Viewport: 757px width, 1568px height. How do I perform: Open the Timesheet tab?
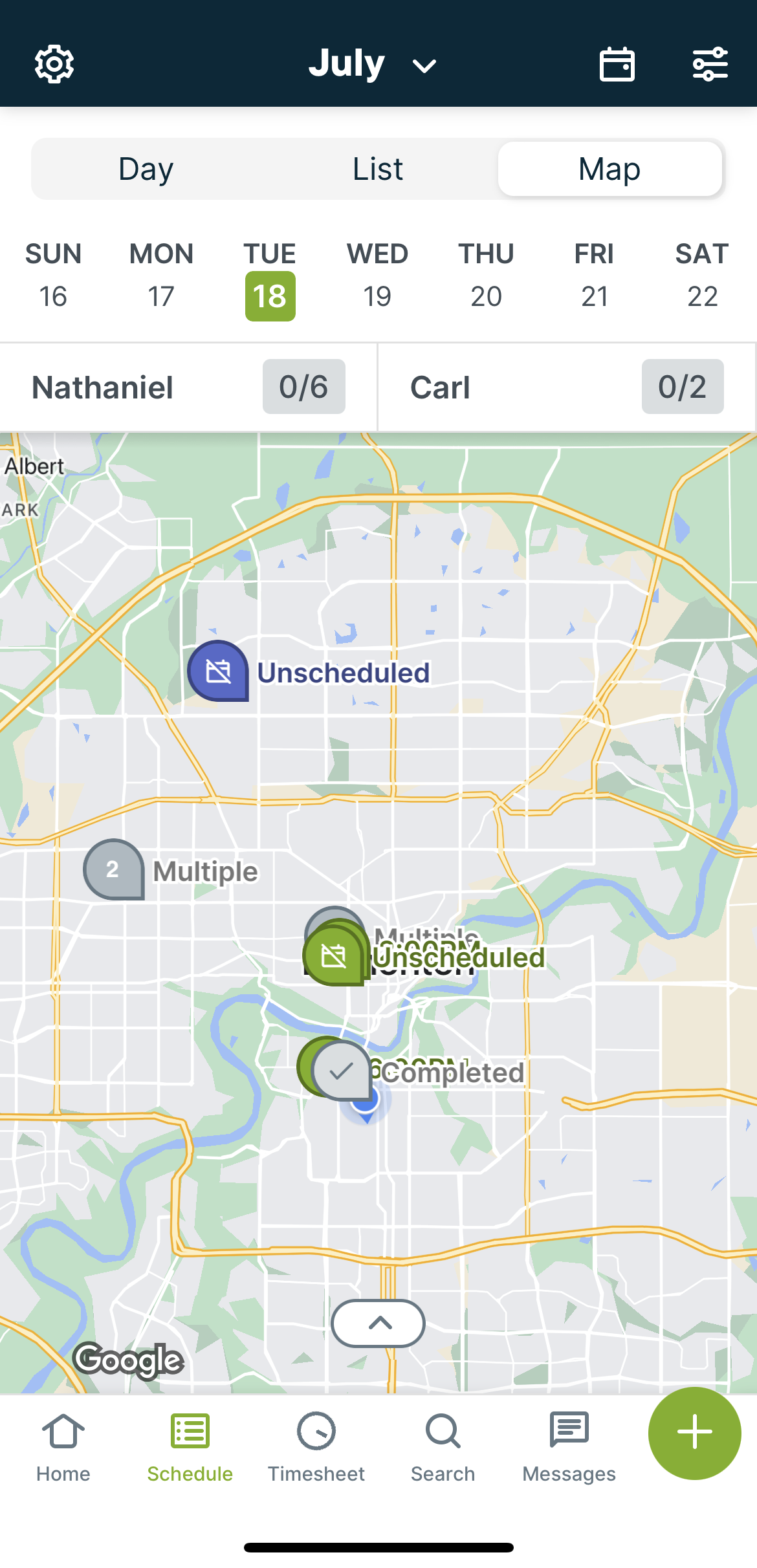tap(316, 1448)
